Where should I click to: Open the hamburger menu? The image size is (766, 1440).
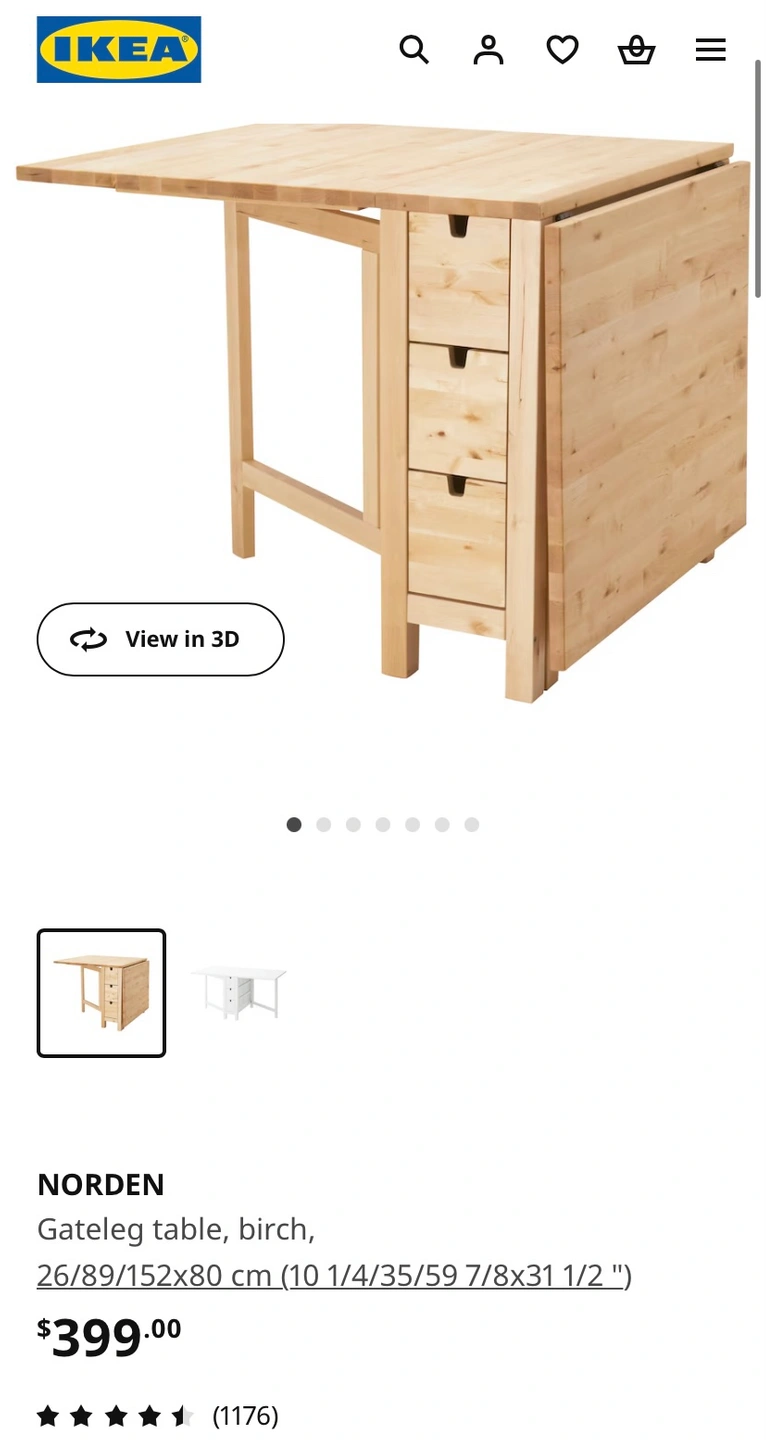[x=710, y=49]
